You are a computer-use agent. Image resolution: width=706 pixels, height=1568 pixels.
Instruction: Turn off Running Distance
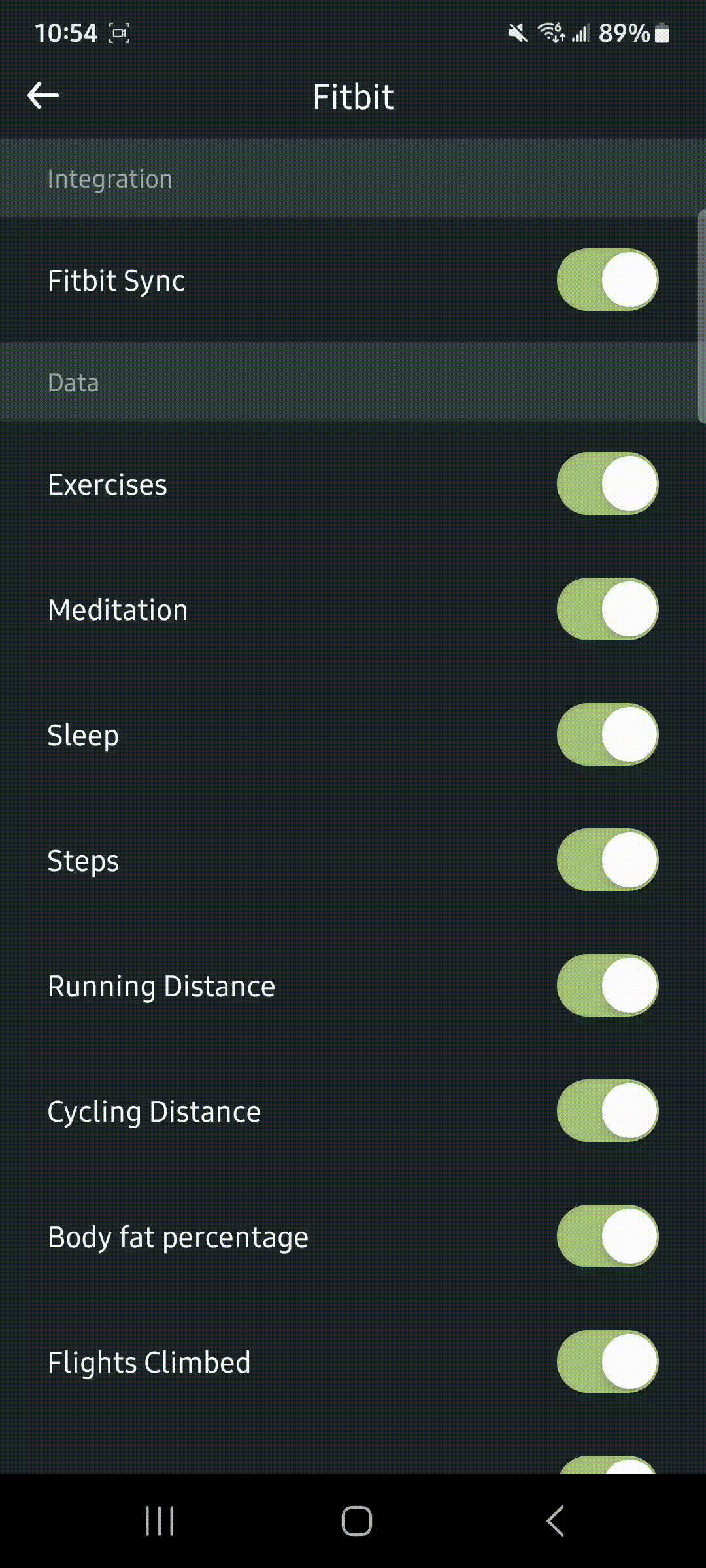click(x=607, y=985)
